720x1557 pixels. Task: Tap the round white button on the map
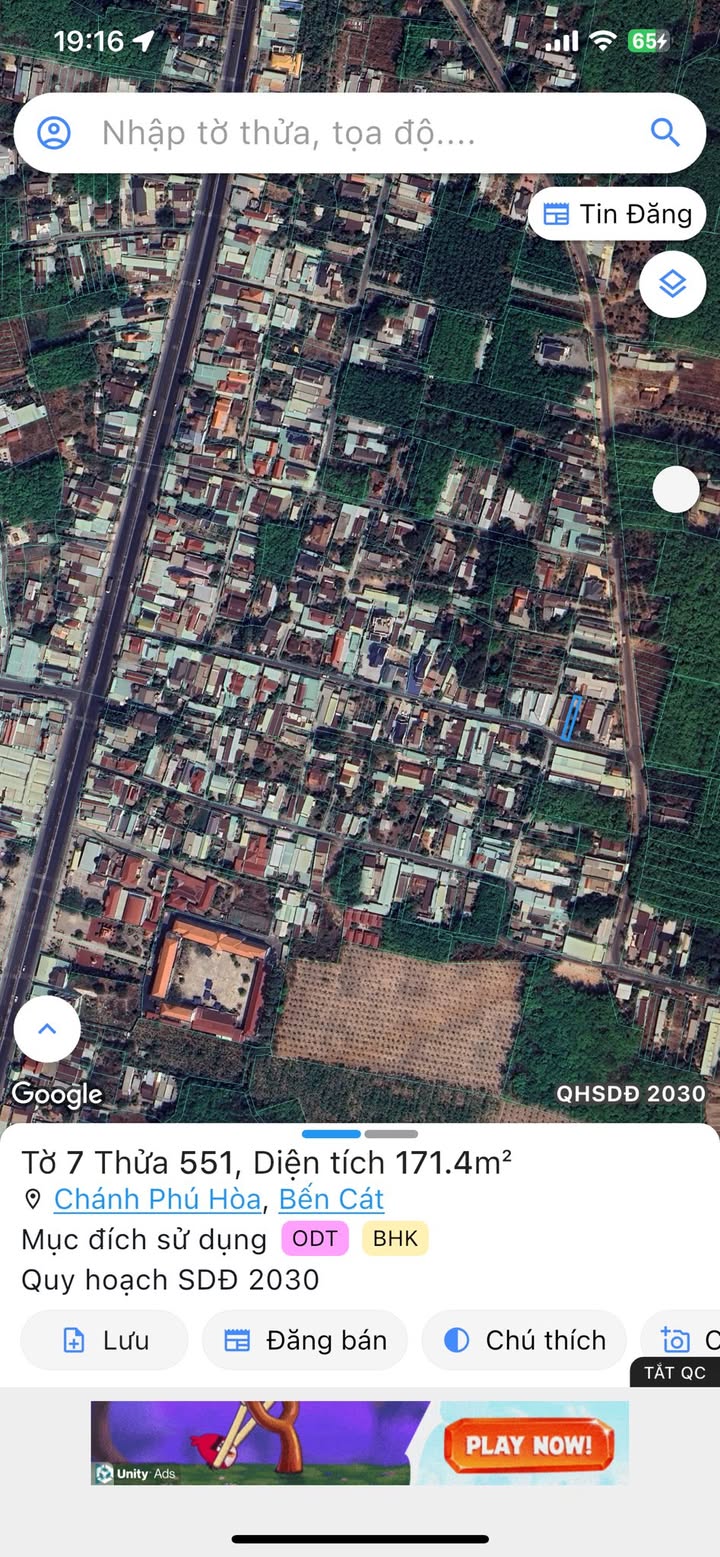coord(676,490)
